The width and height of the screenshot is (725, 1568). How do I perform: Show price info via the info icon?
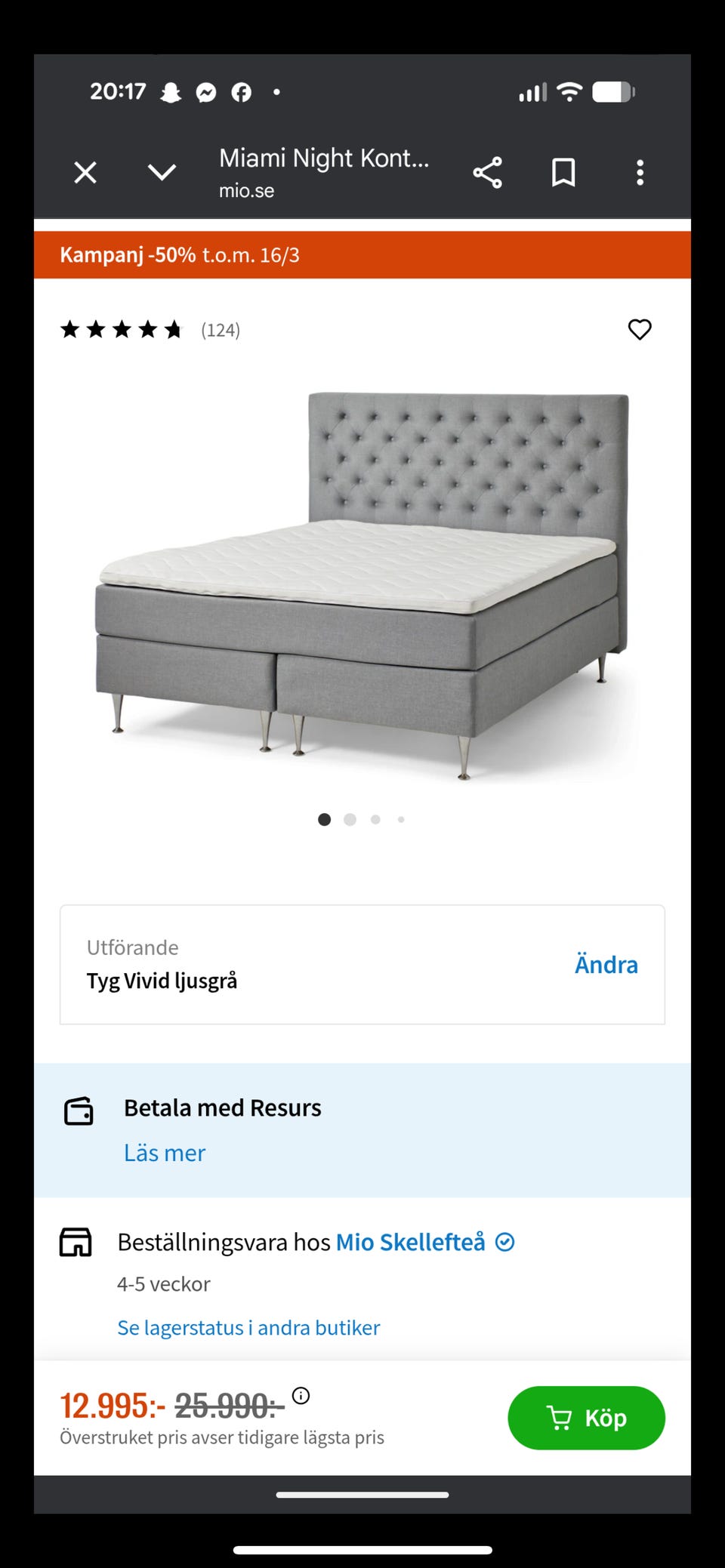301,1395
